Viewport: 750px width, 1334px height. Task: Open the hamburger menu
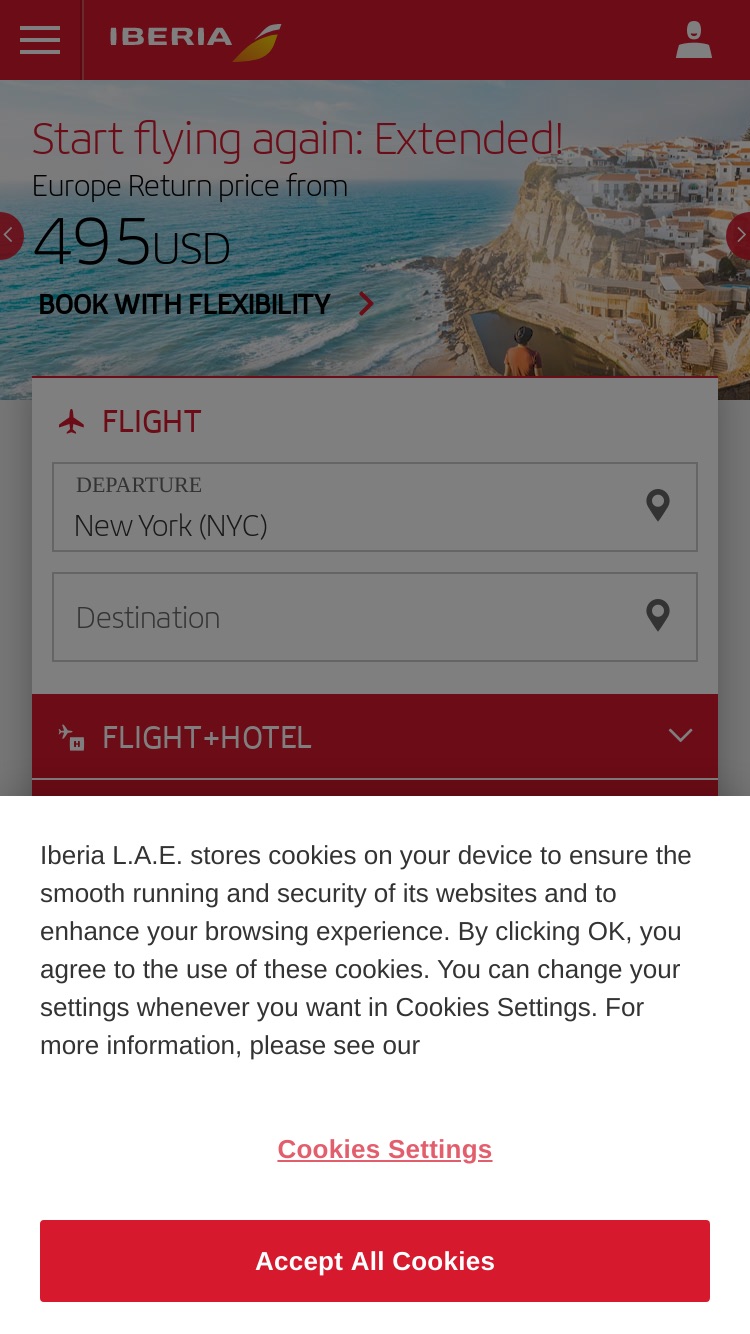[40, 40]
